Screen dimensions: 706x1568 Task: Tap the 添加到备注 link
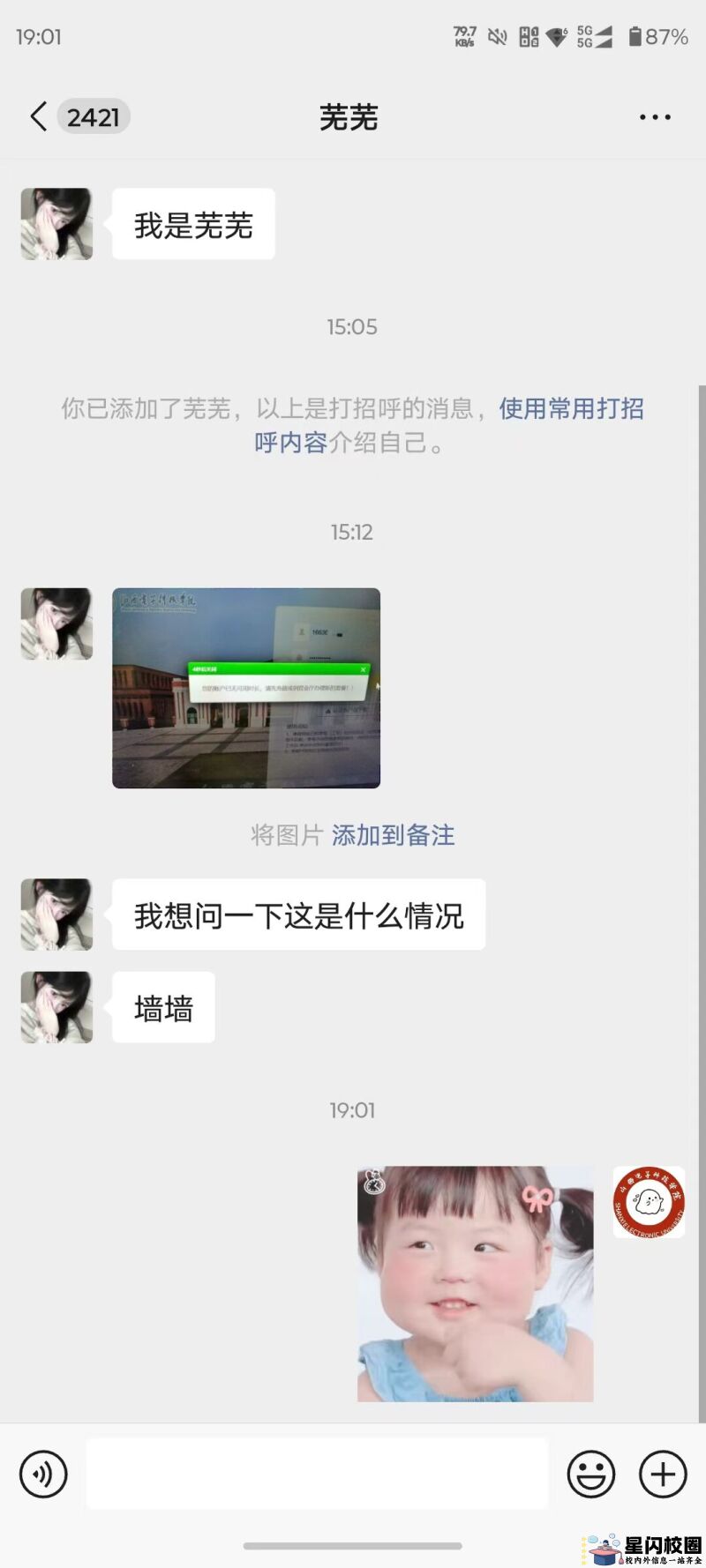tap(393, 835)
